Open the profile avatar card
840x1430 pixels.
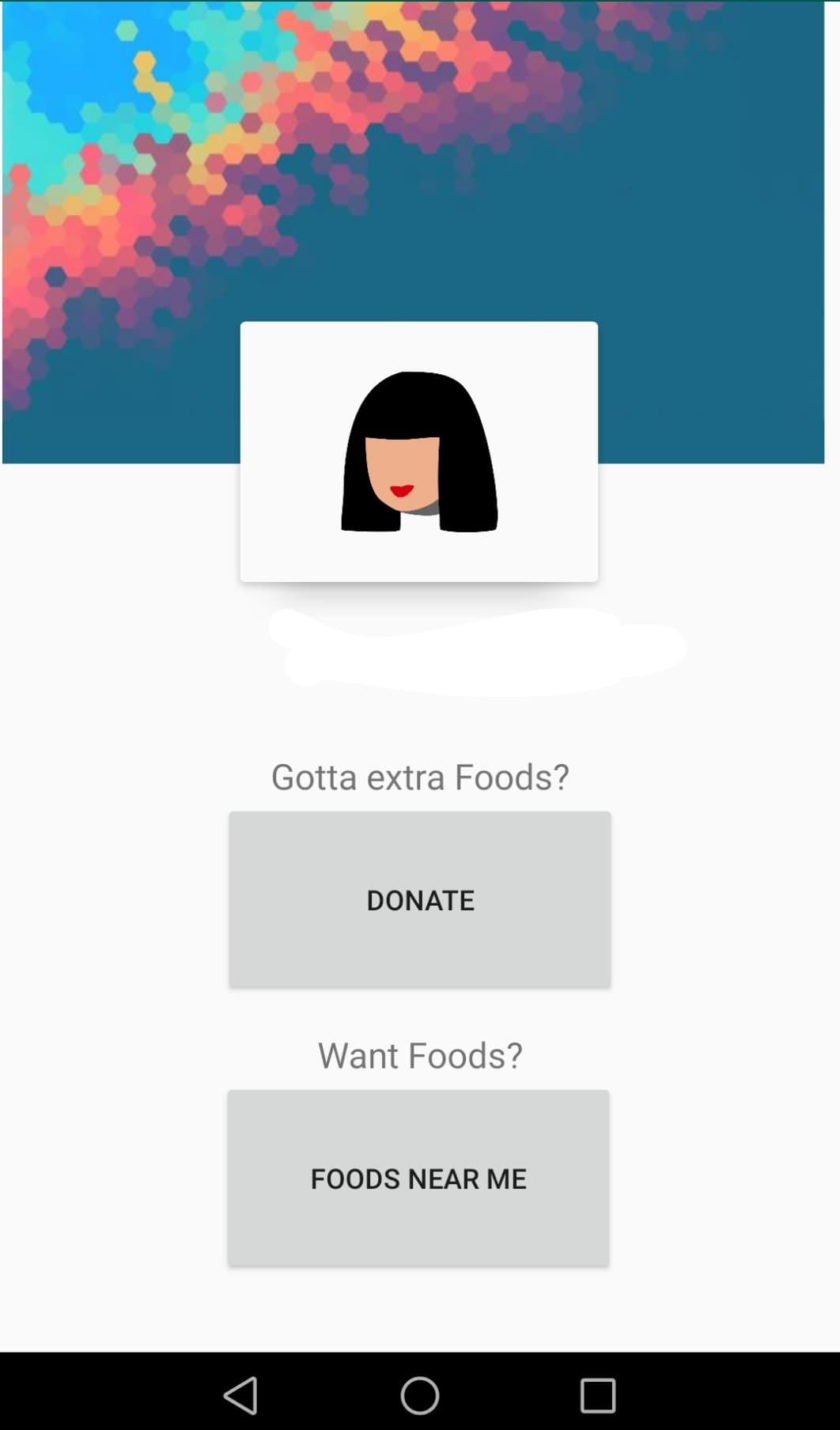pyautogui.click(x=419, y=452)
